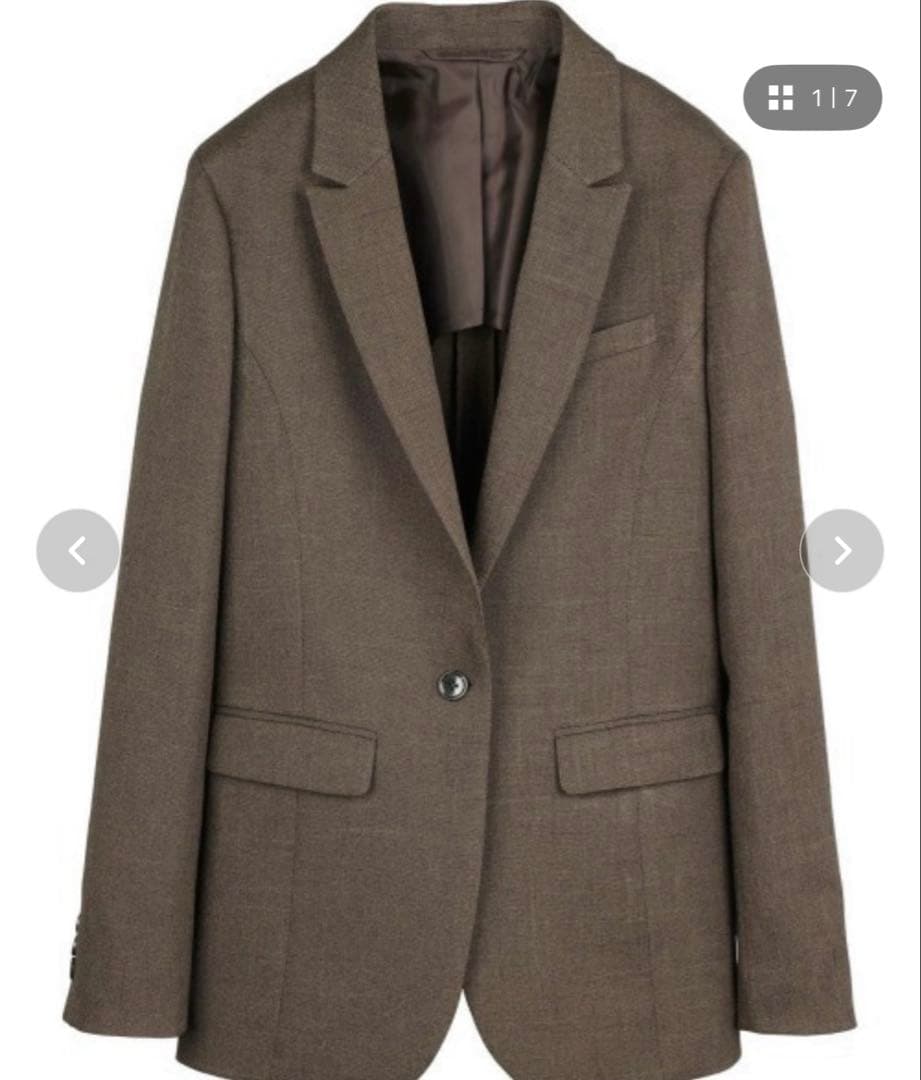Image resolution: width=921 pixels, height=1080 pixels.
Task: Go to the next product photo
Action: pyautogui.click(x=842, y=550)
